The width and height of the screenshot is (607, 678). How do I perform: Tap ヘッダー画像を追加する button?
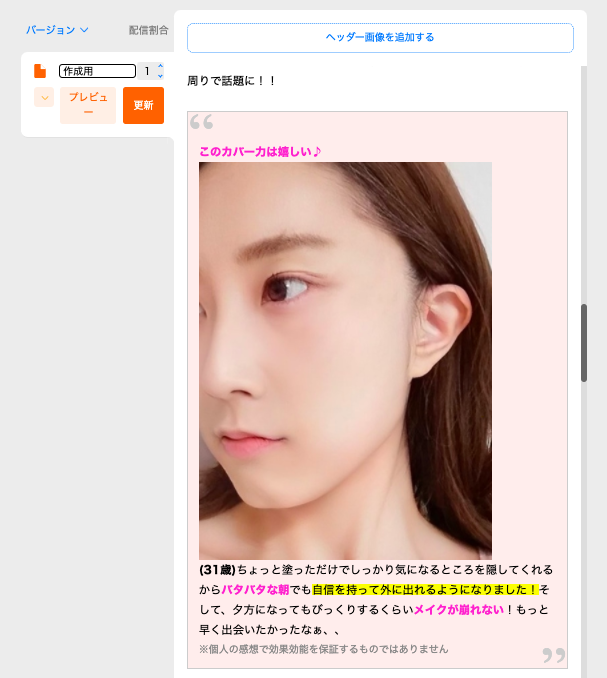(x=380, y=38)
